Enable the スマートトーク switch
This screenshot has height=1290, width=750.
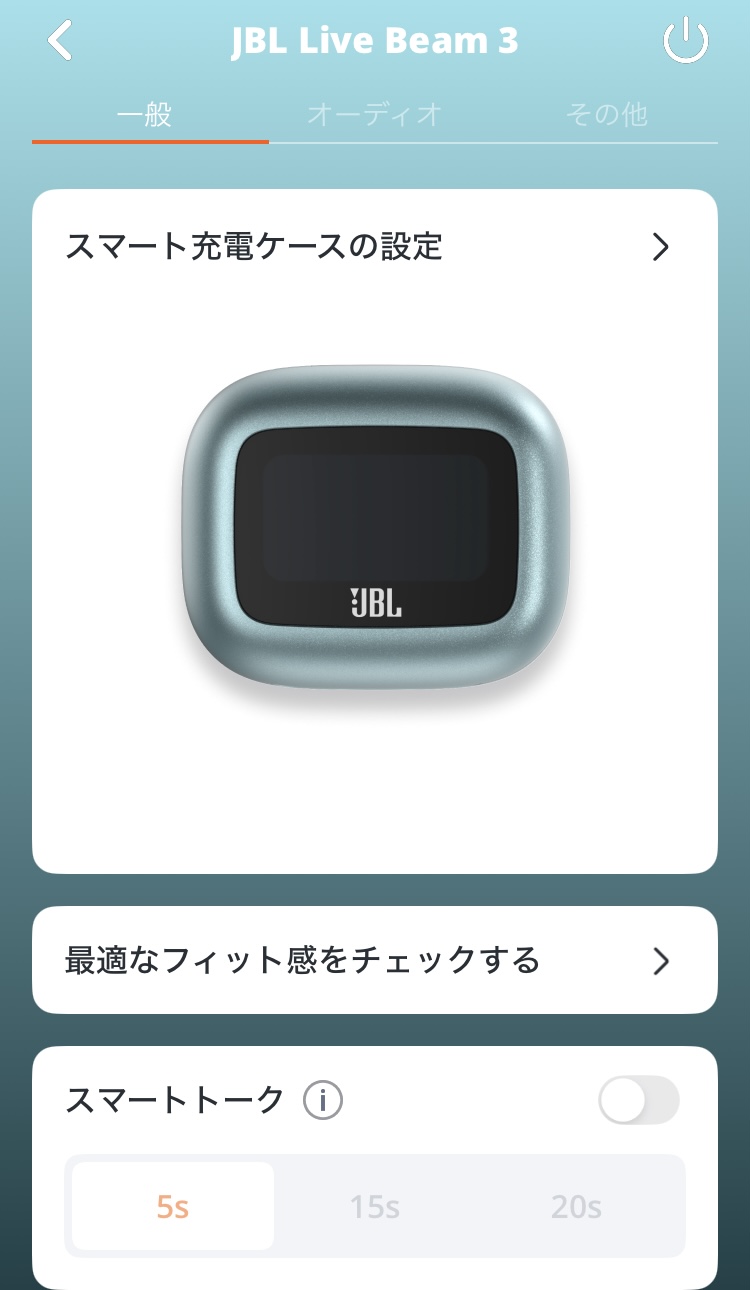click(638, 1102)
